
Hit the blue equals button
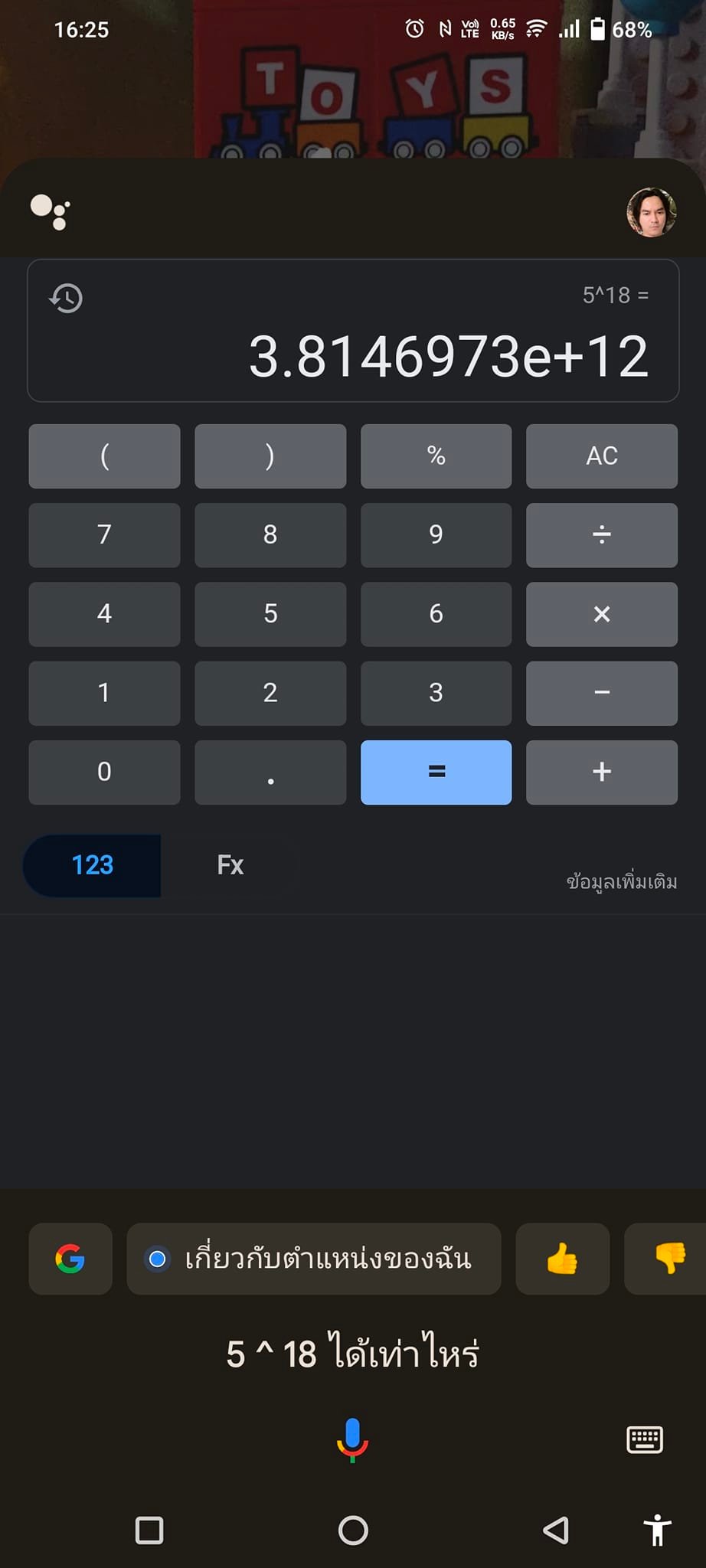point(436,772)
